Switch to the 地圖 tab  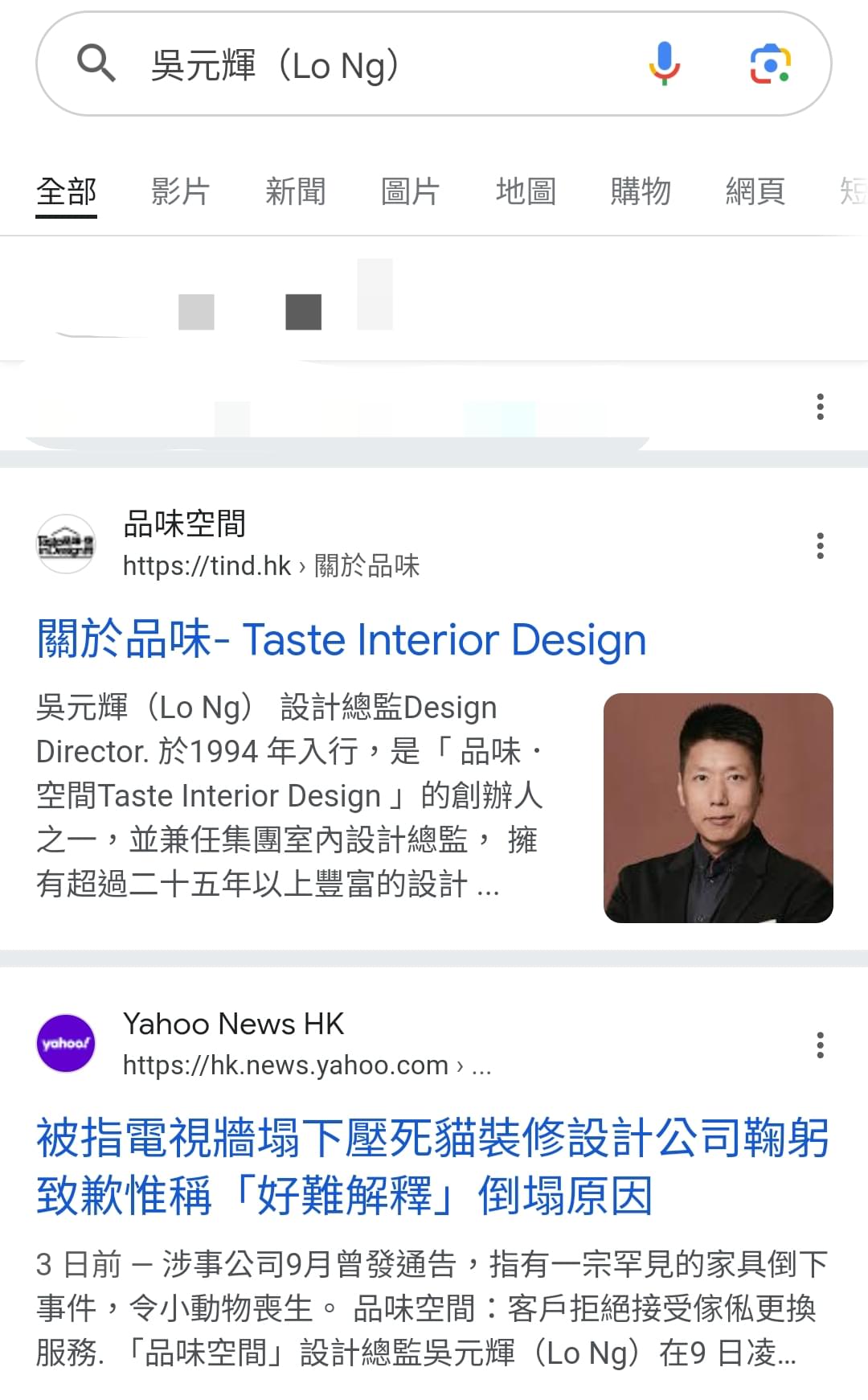coord(526,191)
